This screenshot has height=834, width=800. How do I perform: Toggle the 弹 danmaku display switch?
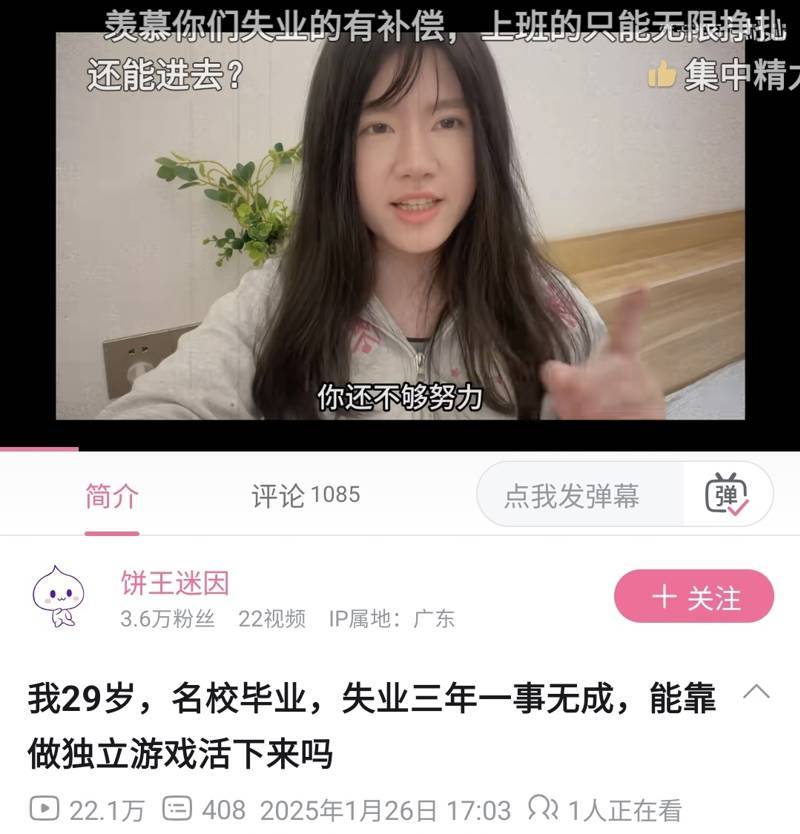(x=726, y=495)
